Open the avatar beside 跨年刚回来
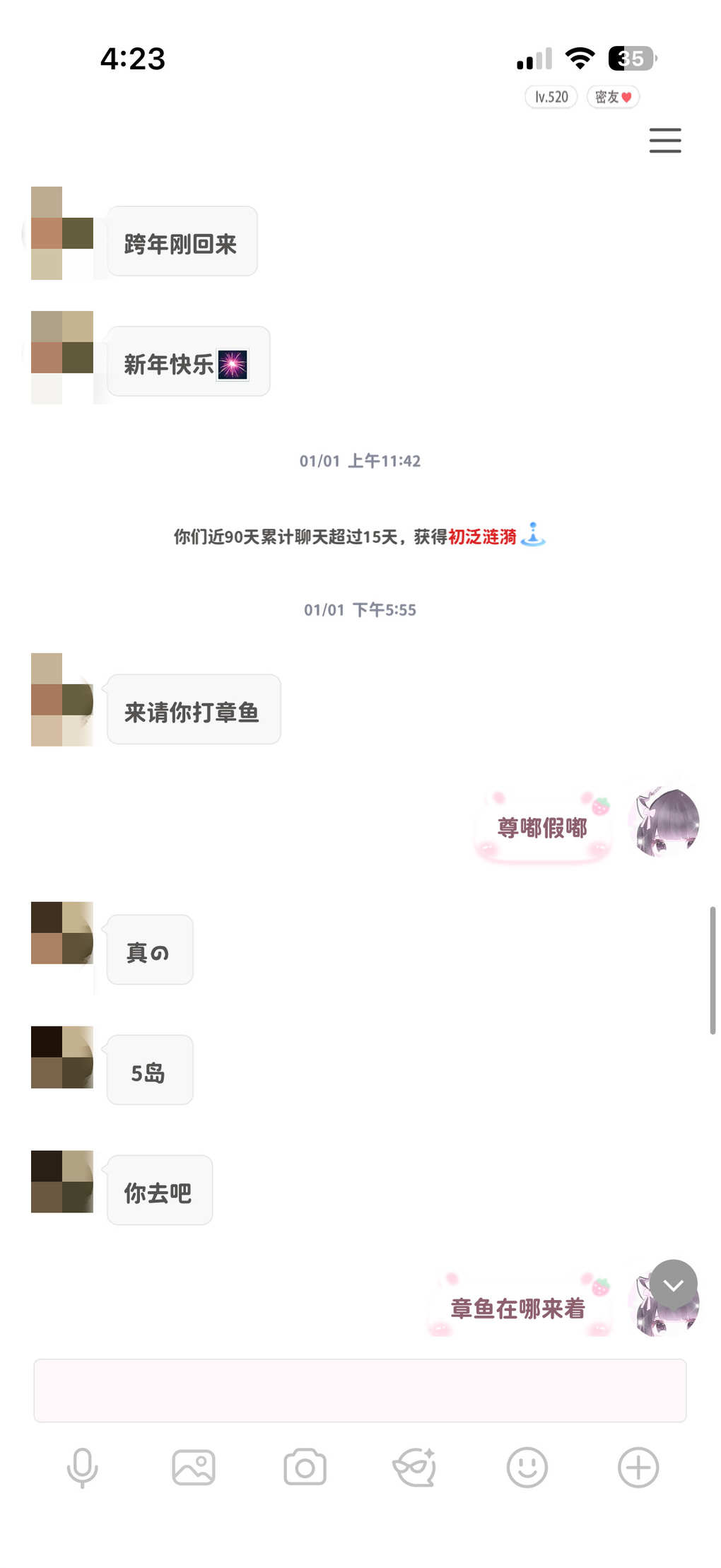The image size is (721, 1568). pos(62,233)
